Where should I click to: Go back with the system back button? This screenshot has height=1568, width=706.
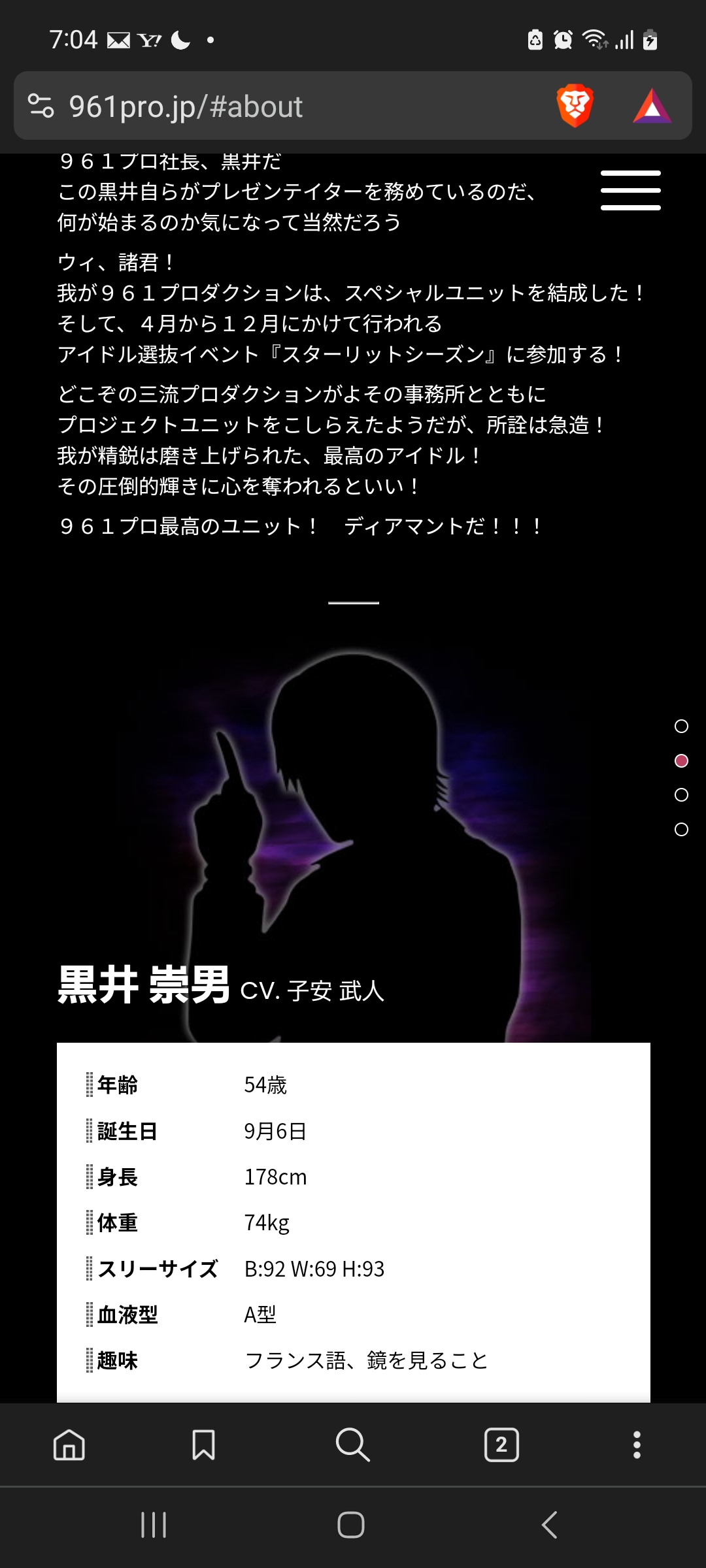point(550,1525)
